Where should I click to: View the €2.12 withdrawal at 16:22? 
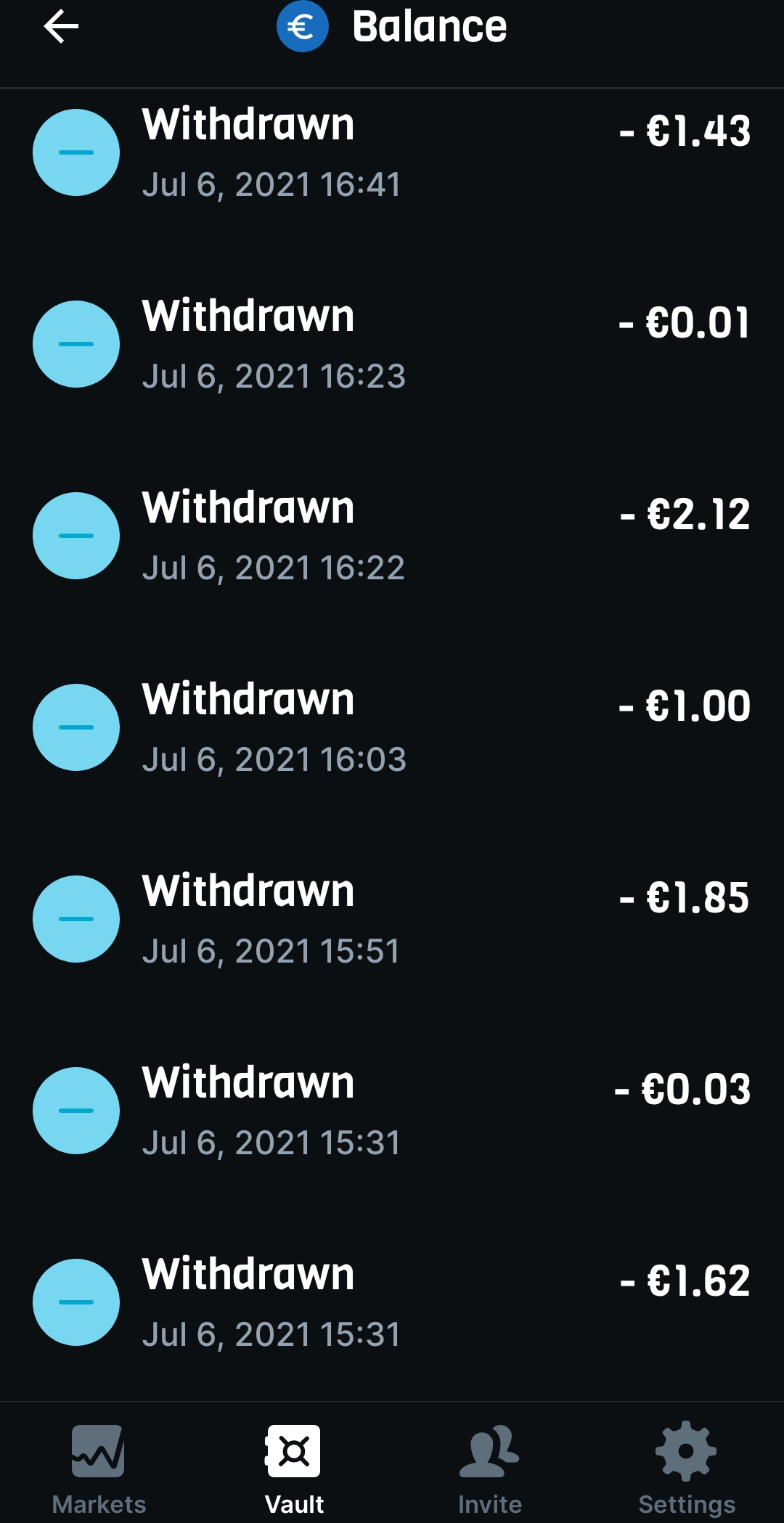coord(392,536)
